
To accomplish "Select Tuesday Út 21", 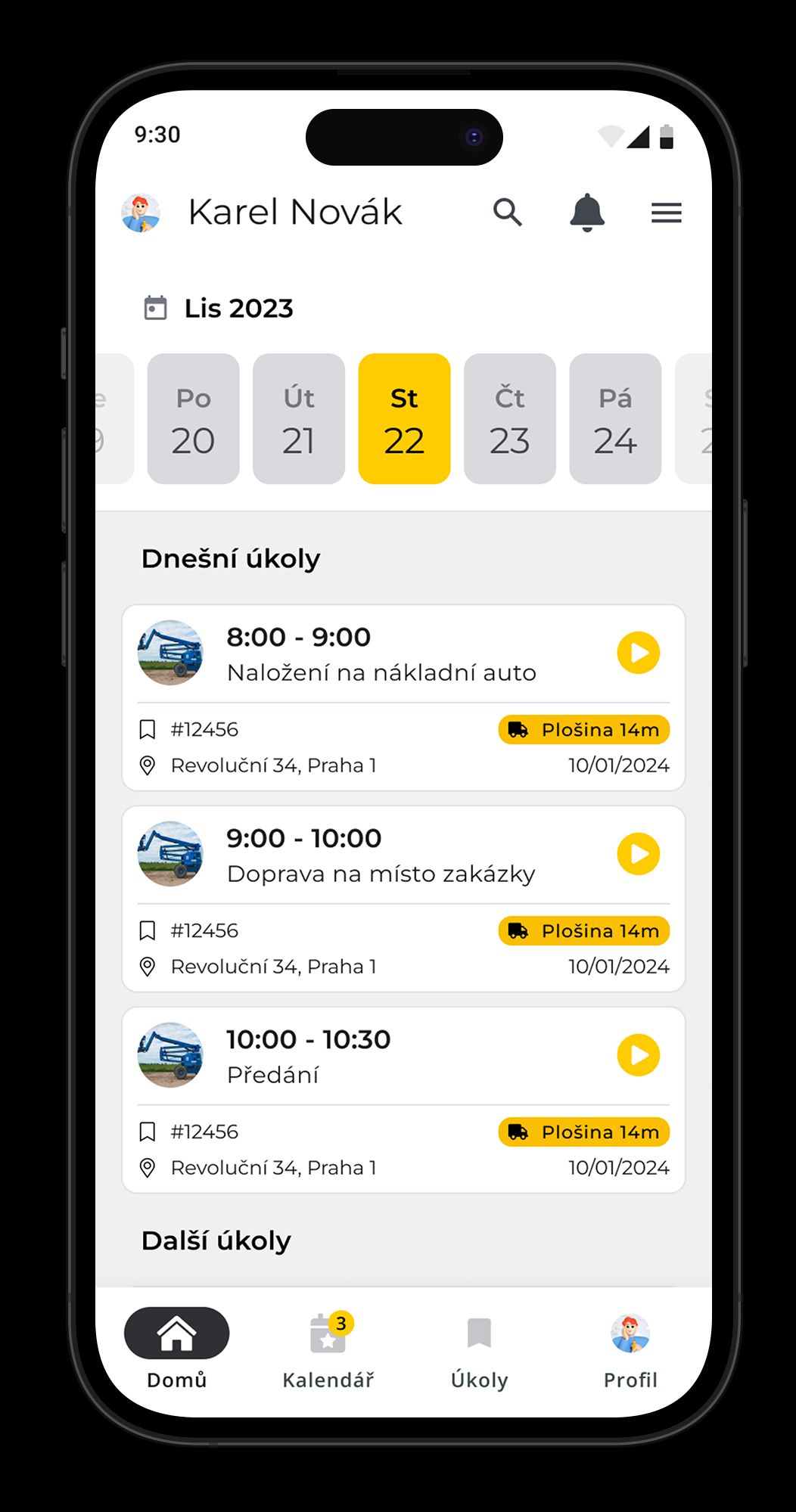I will pos(299,419).
